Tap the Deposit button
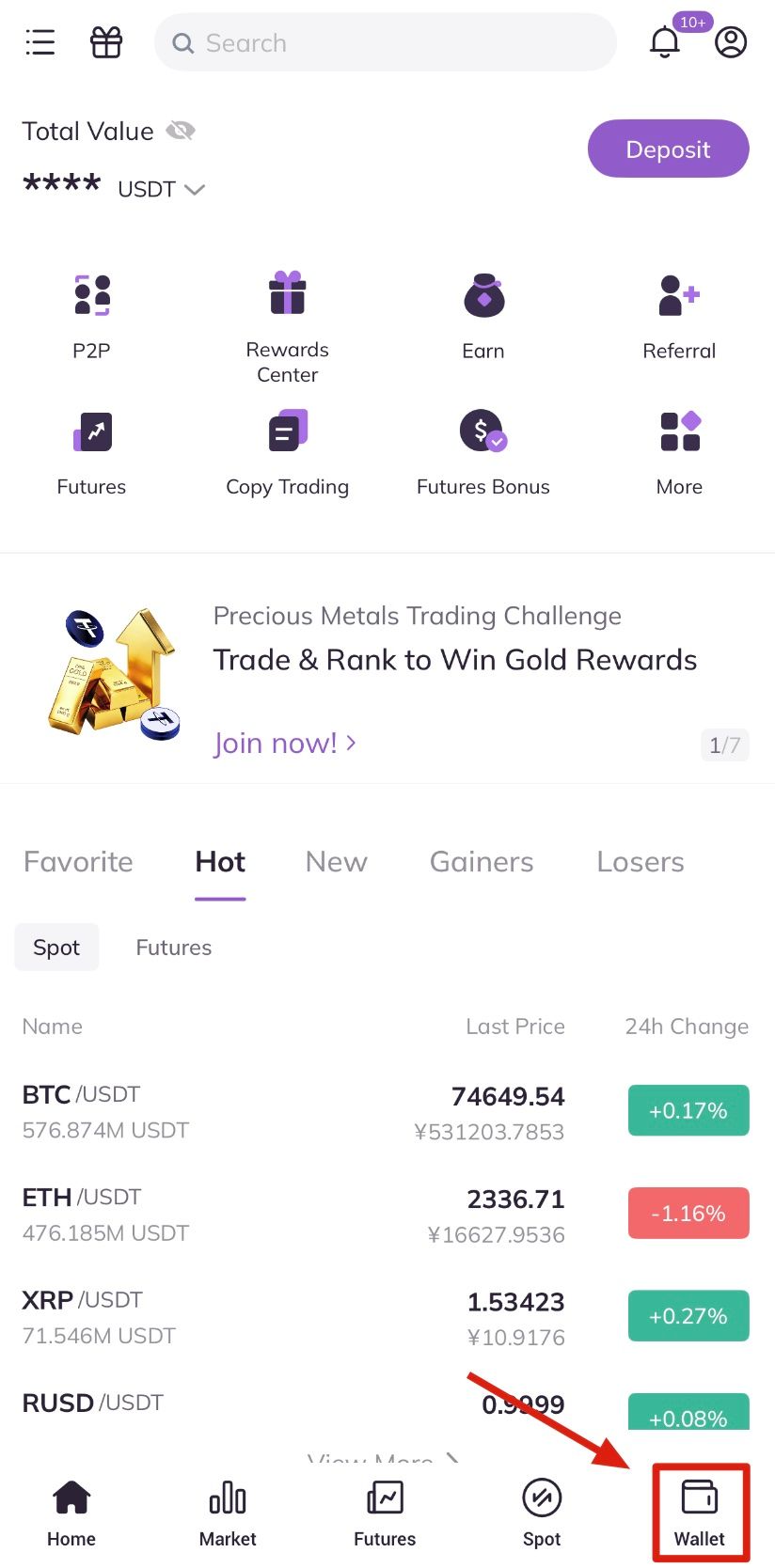775x1568 pixels. pyautogui.click(x=668, y=149)
